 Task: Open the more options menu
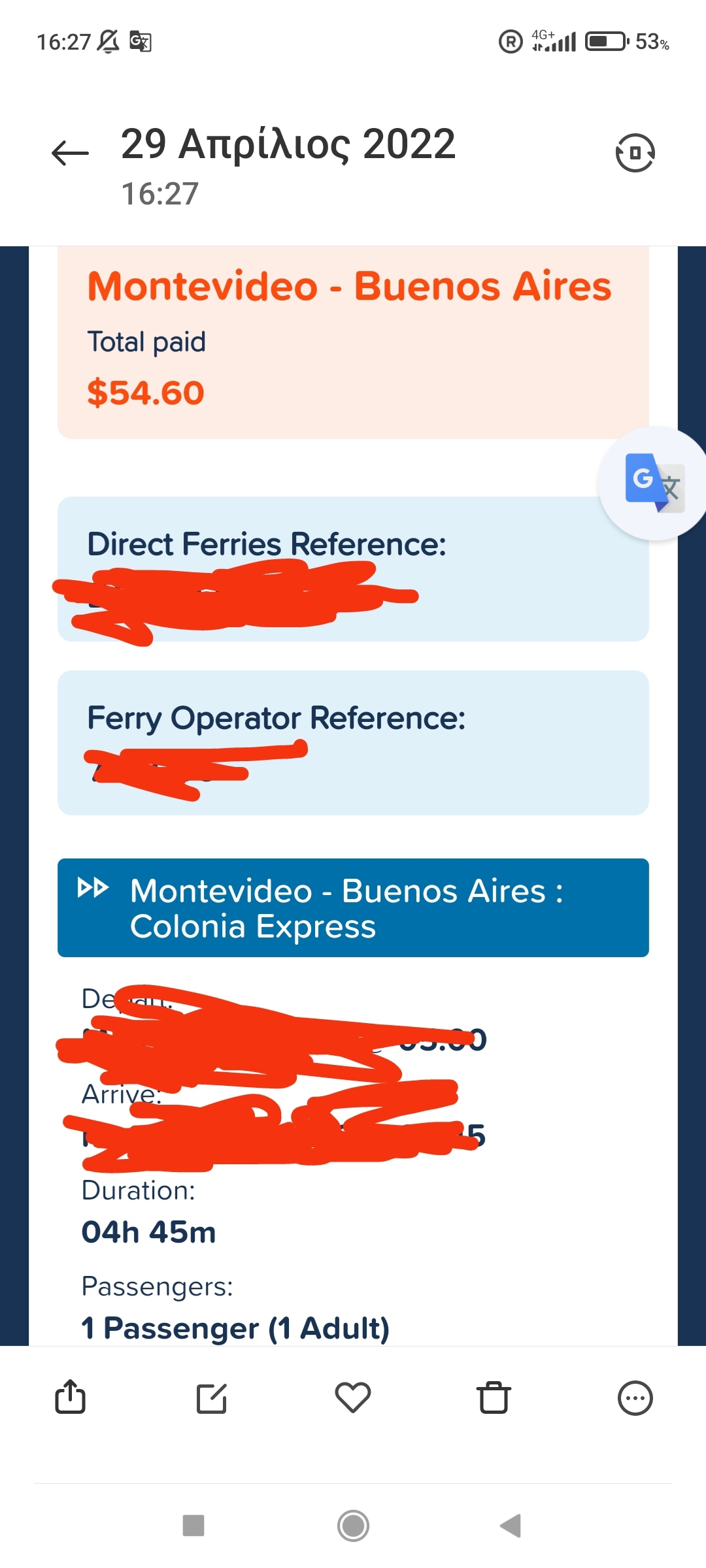coord(635,1397)
